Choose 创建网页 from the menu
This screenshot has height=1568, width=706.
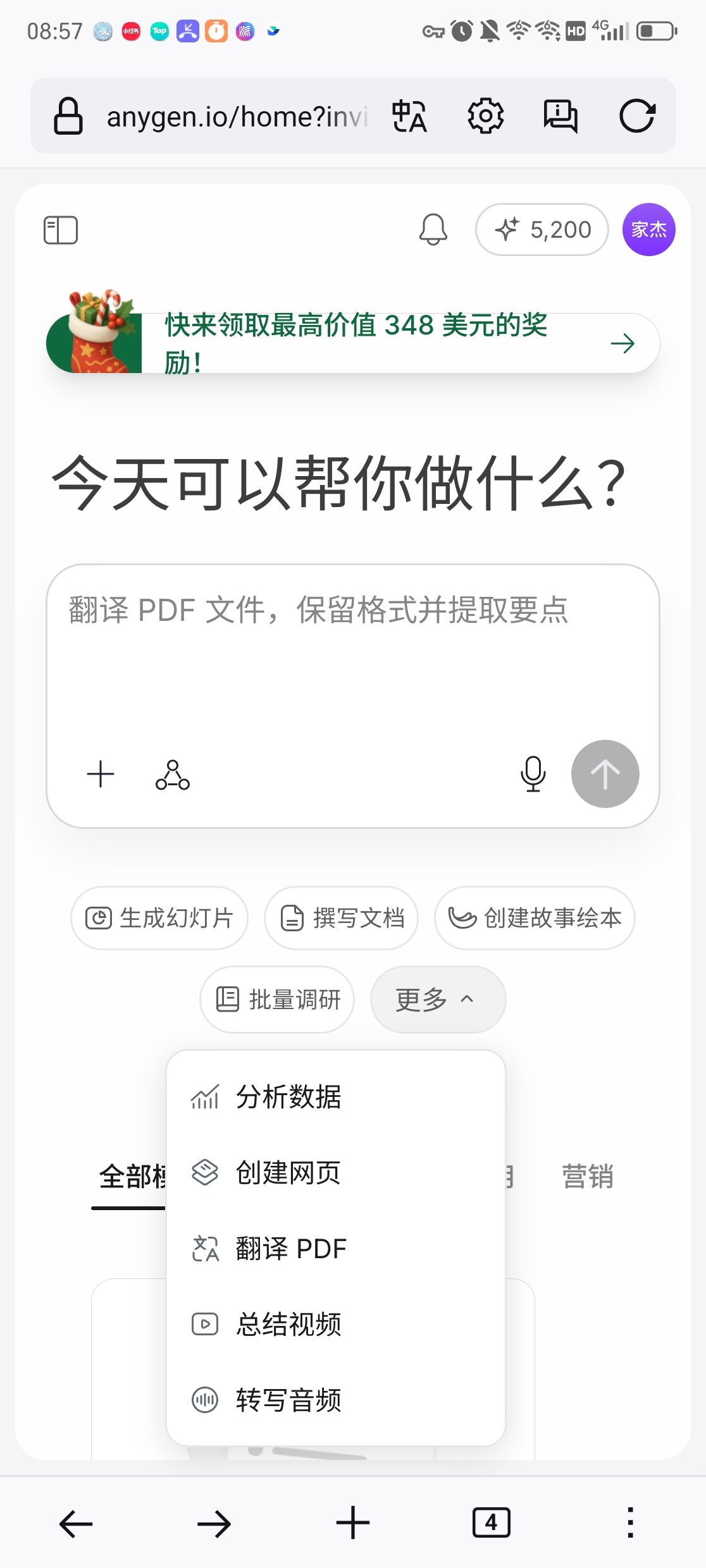[288, 1173]
